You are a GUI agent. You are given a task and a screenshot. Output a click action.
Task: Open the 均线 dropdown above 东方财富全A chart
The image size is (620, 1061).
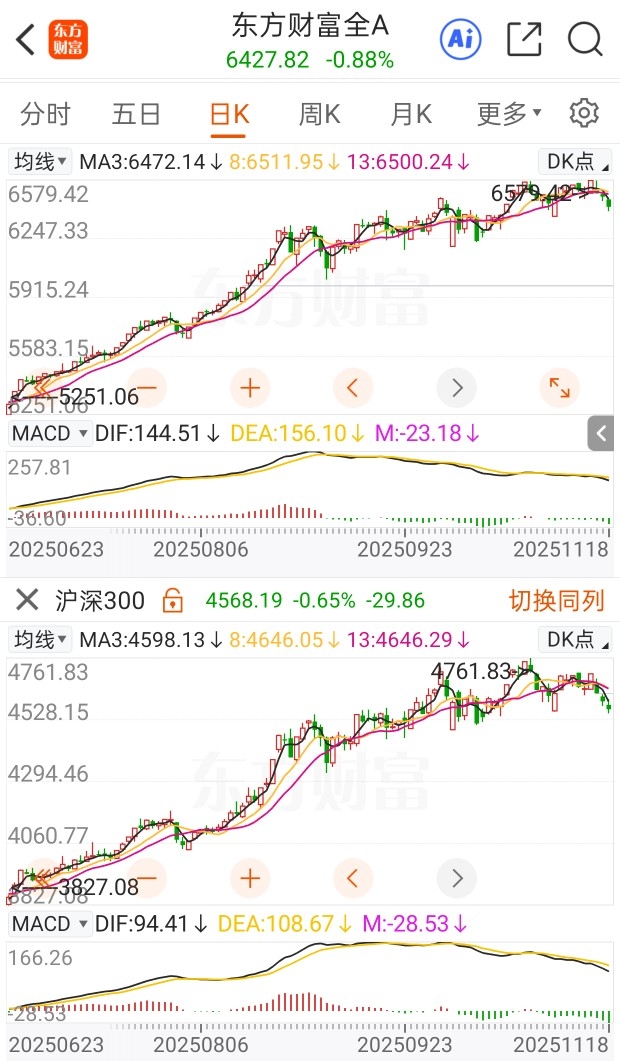click(40, 162)
